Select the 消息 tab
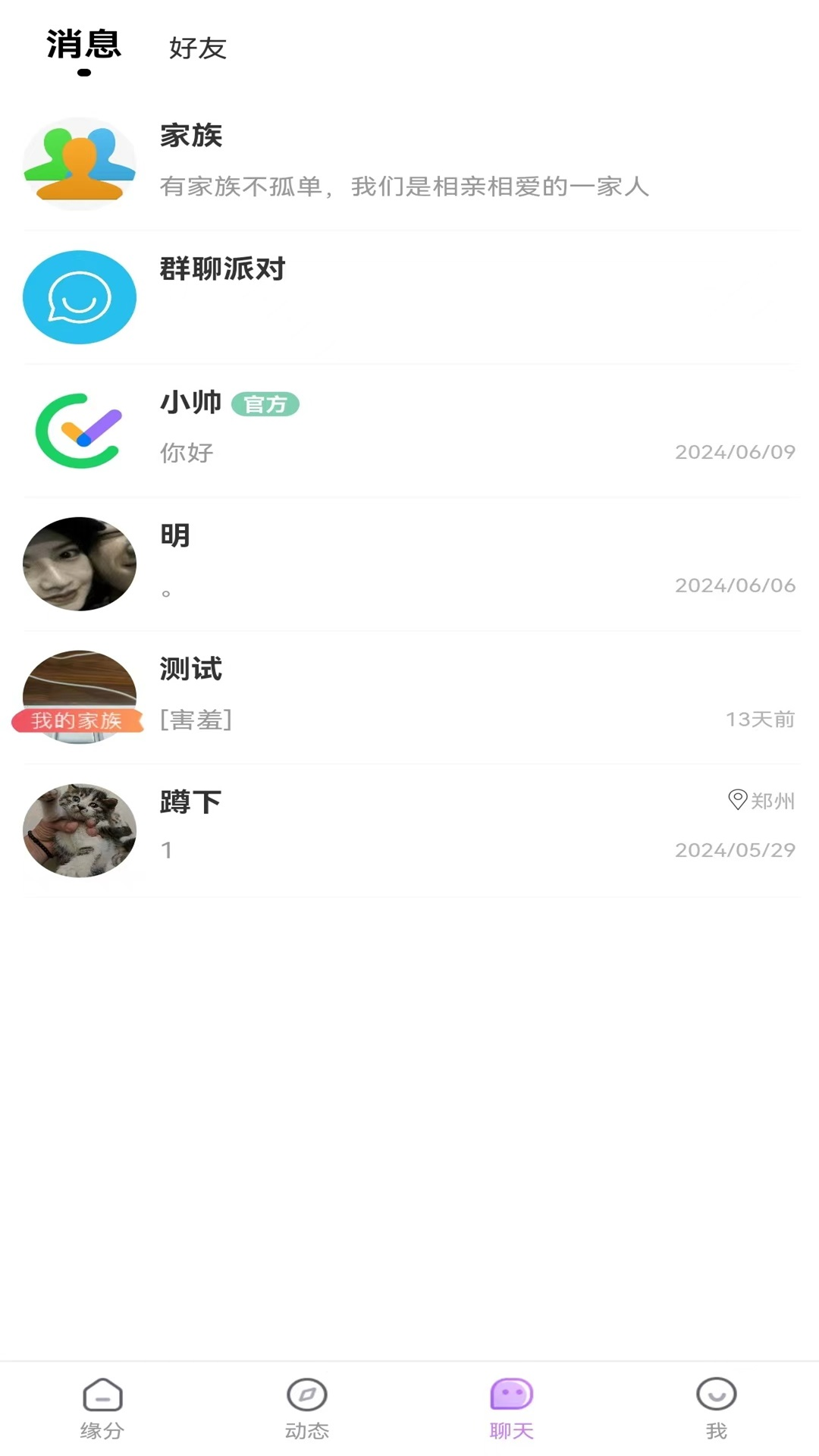This screenshot has width=819, height=1456. pos(83,45)
